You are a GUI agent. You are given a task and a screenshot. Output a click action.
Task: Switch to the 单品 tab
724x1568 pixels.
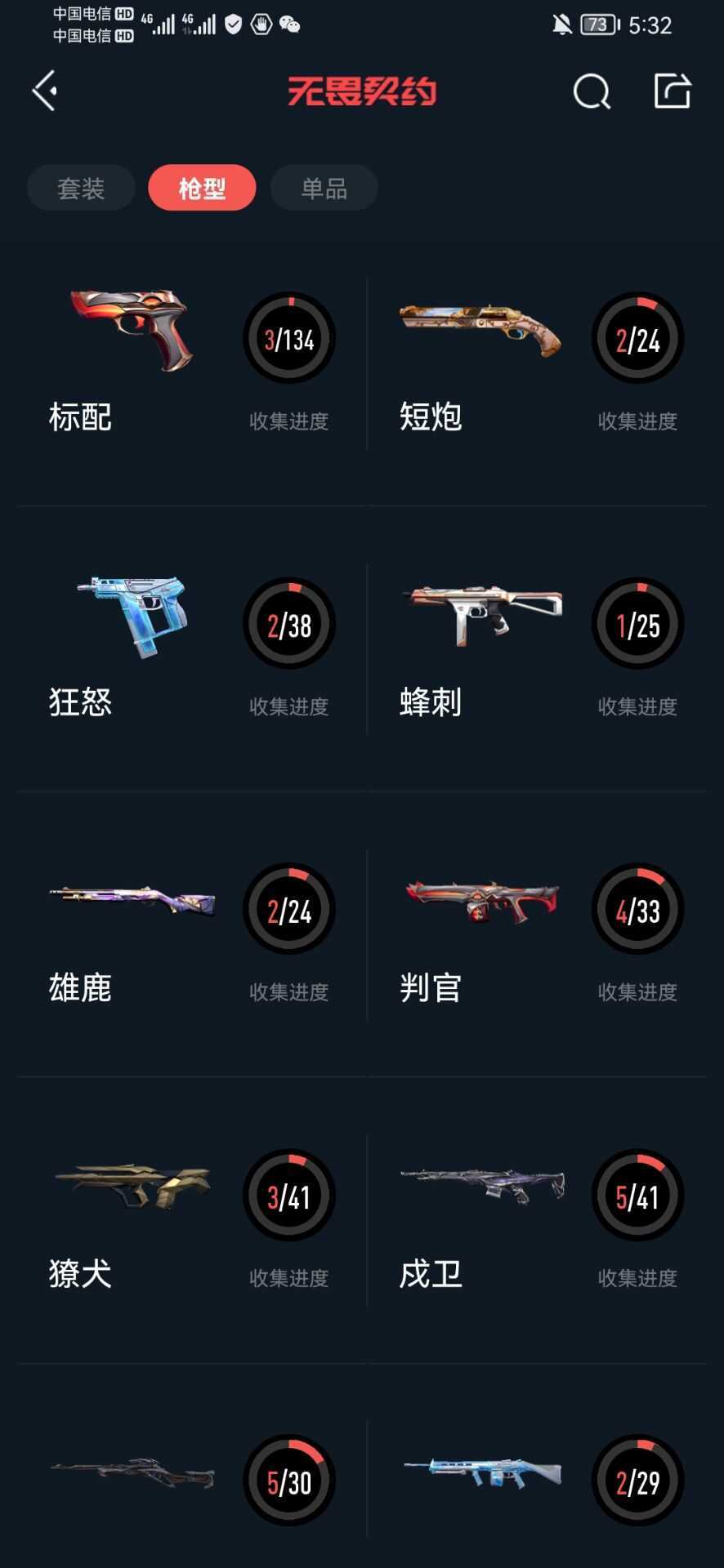[x=324, y=188]
